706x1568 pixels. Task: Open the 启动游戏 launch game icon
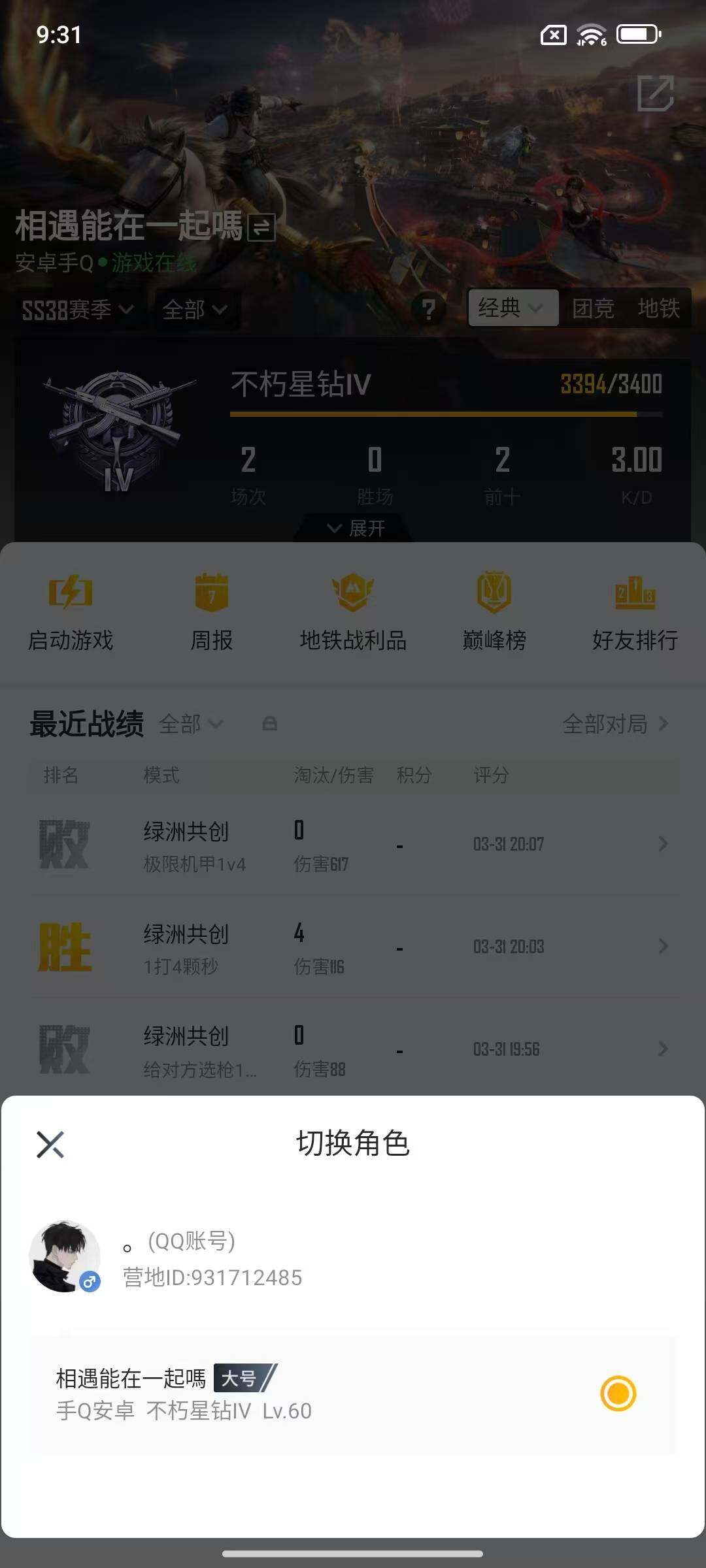70,611
